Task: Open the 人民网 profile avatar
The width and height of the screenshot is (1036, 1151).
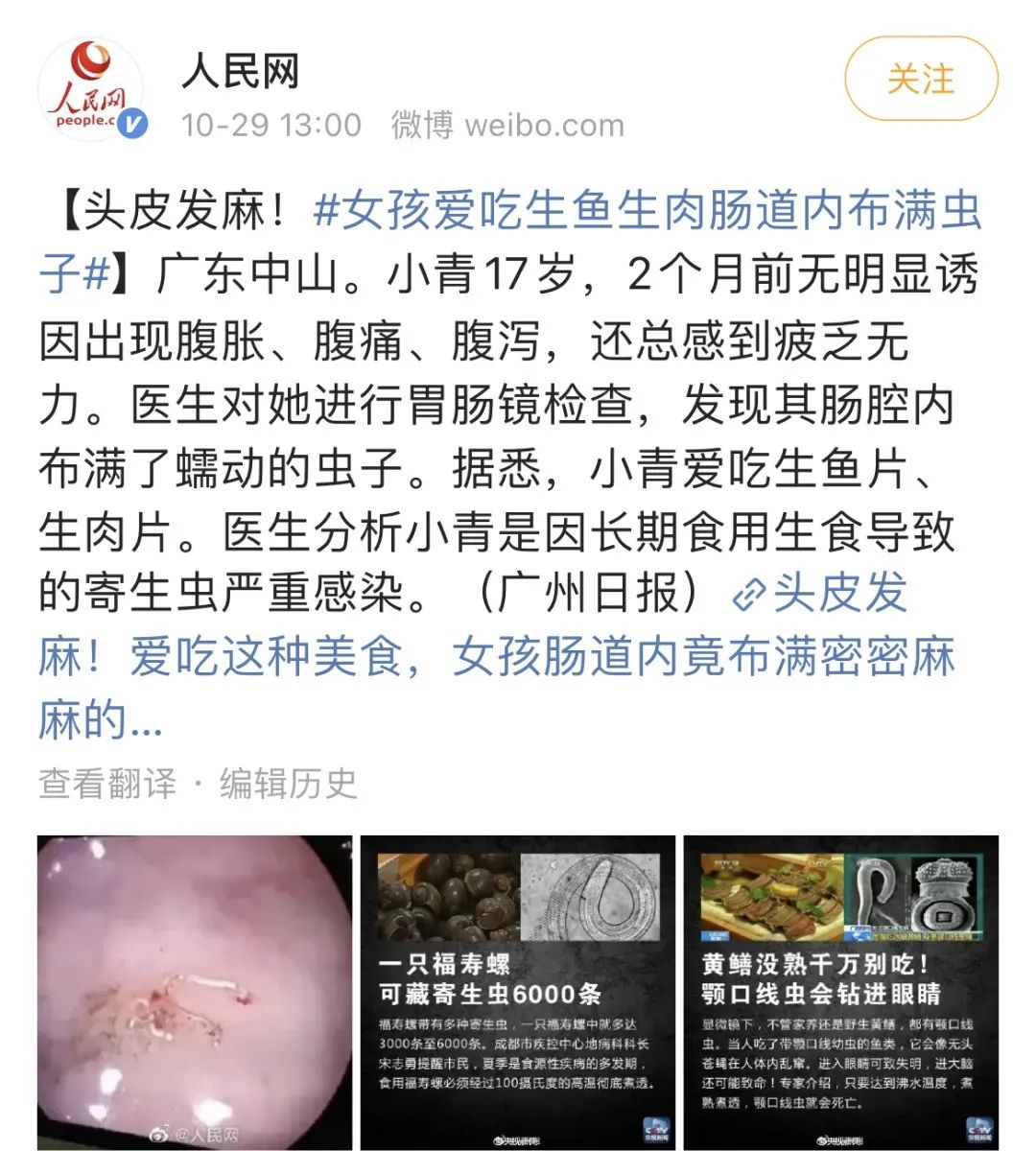Action: pyautogui.click(x=91, y=90)
